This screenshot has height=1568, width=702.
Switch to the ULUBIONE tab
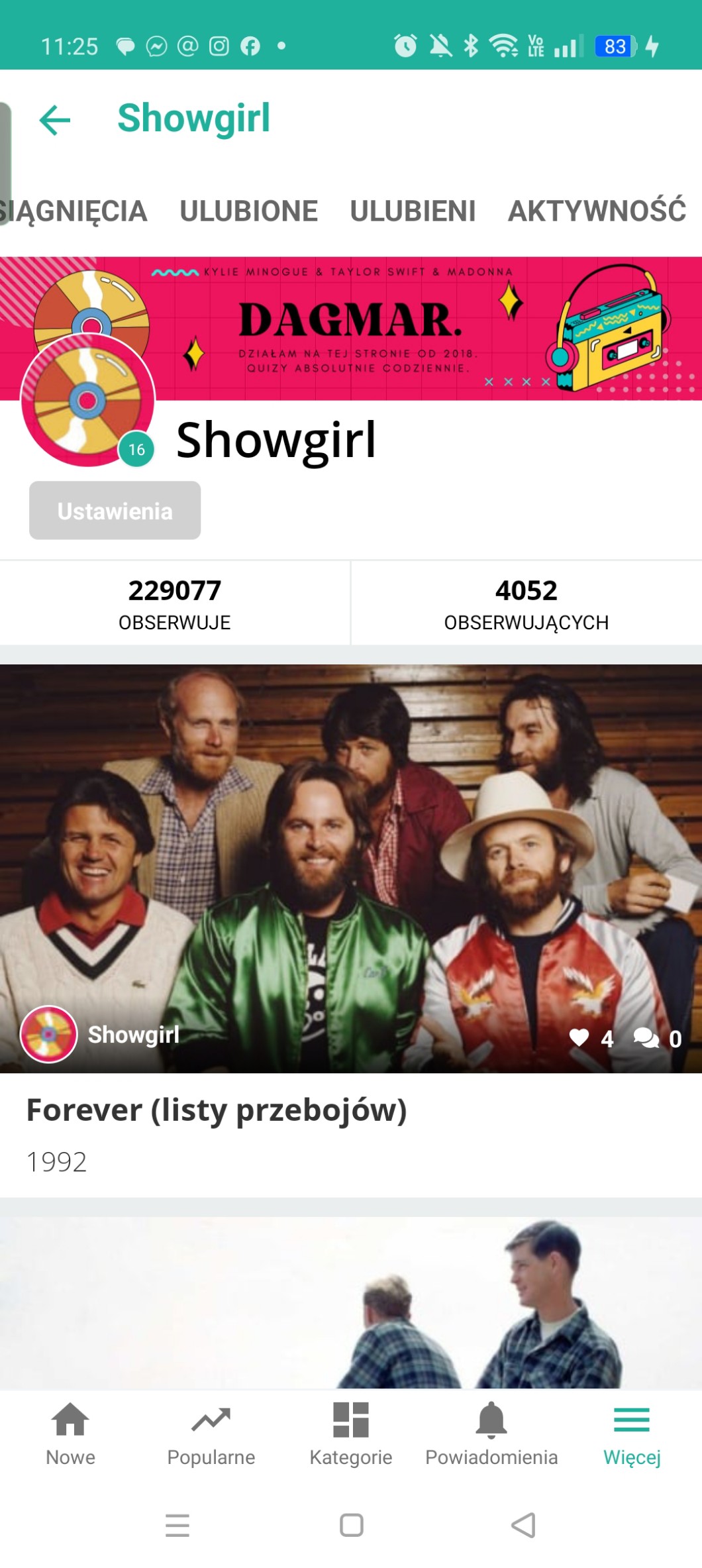(248, 211)
